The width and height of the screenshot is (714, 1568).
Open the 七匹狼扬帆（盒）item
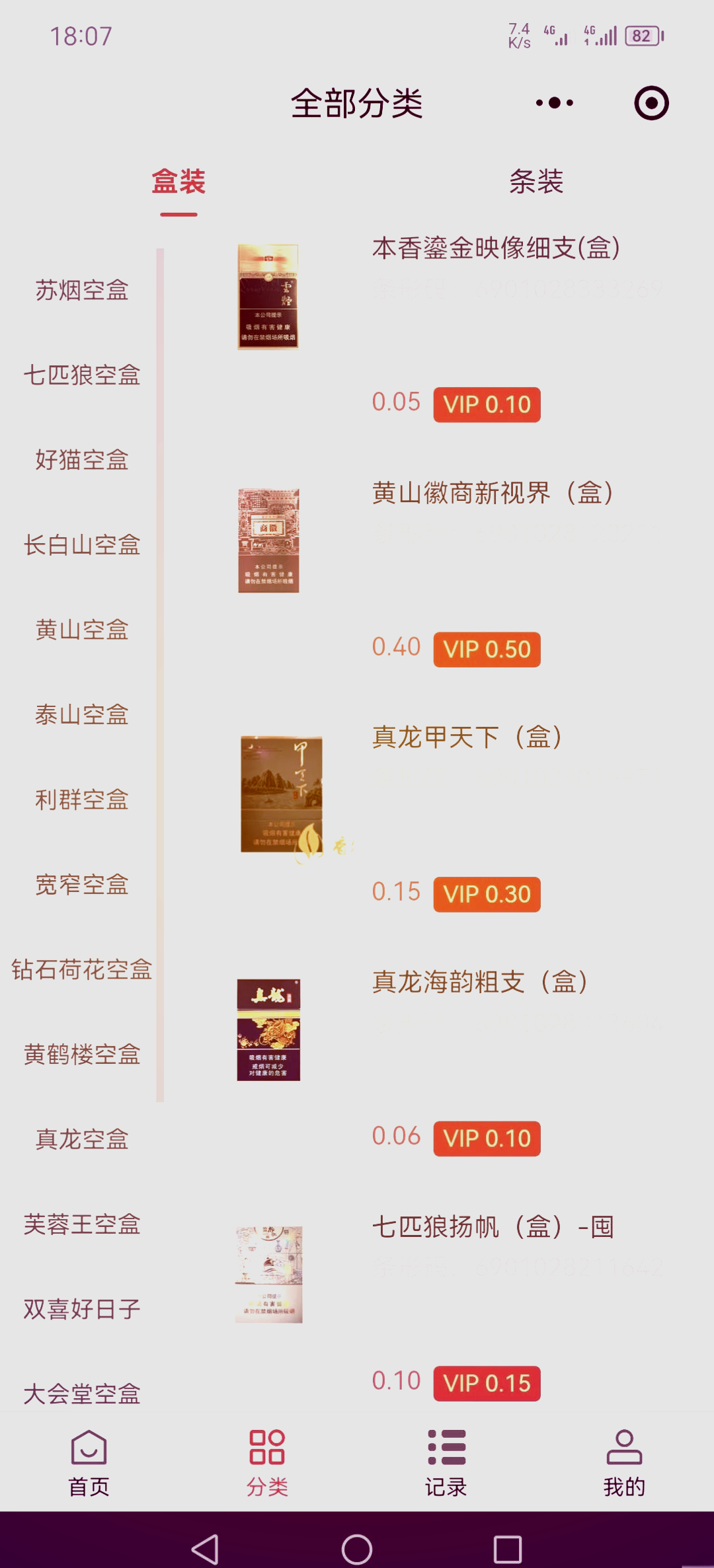(x=493, y=1227)
